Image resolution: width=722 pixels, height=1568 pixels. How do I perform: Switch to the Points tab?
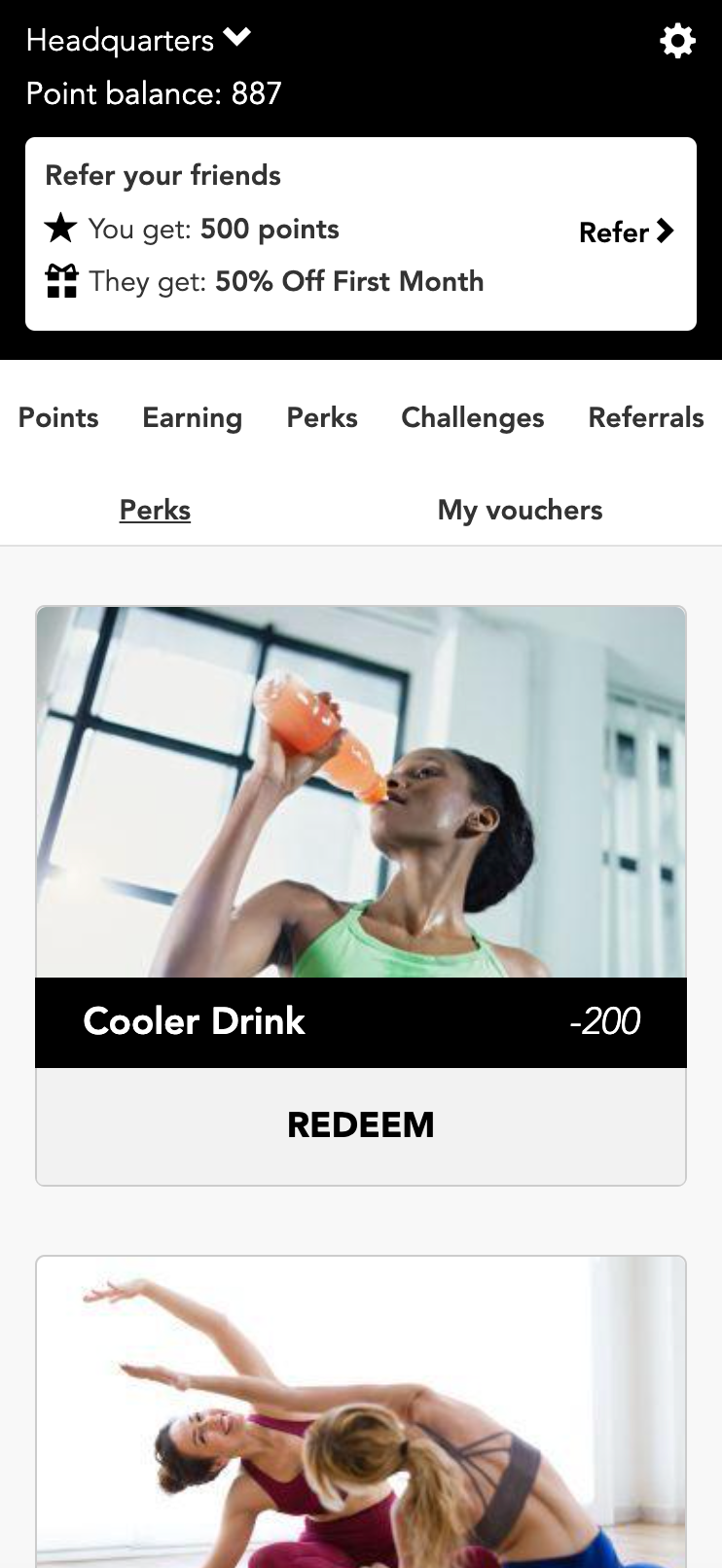pos(58,417)
